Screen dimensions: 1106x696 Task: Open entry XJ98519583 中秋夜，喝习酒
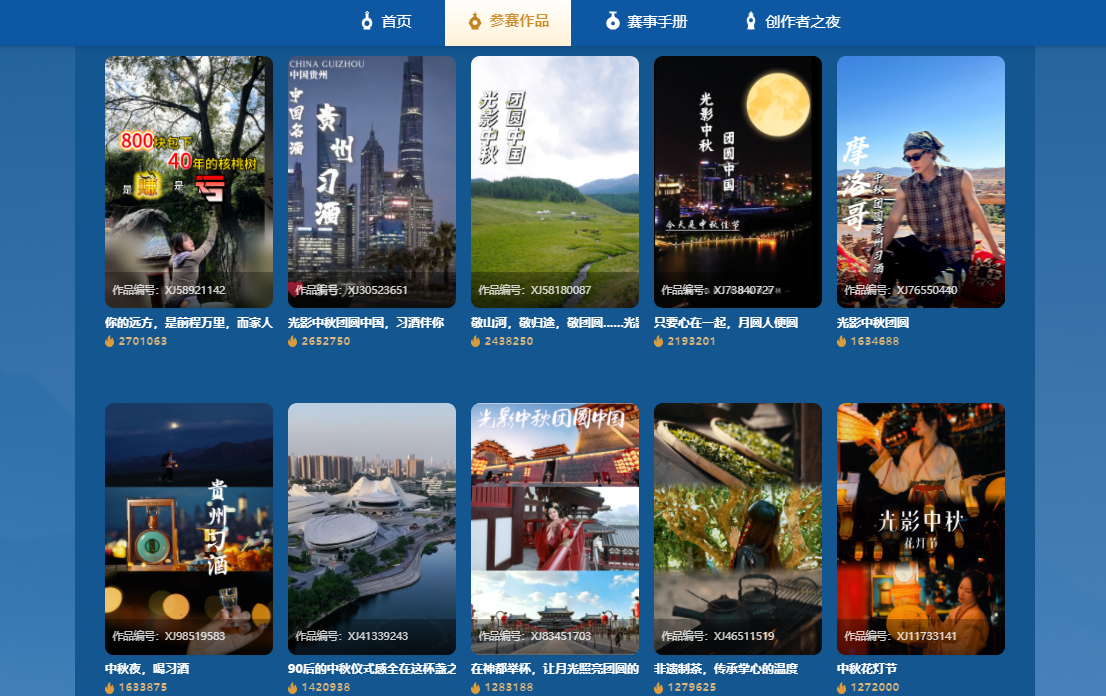(189, 528)
